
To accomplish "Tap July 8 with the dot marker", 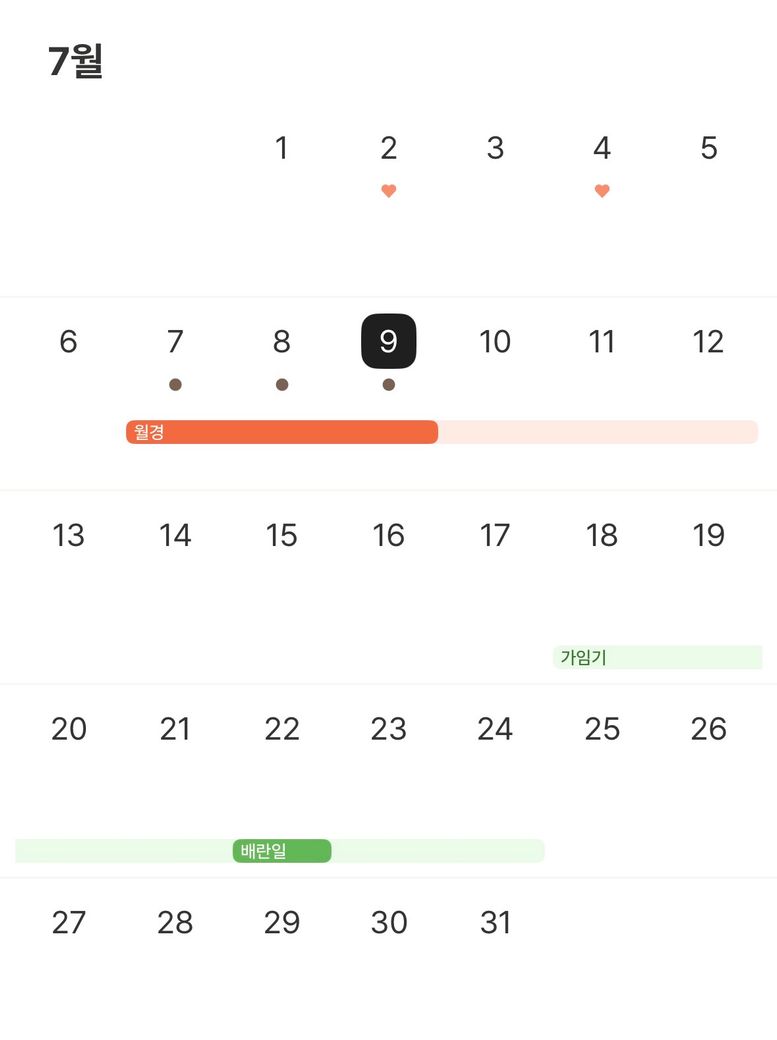I will [x=281, y=342].
